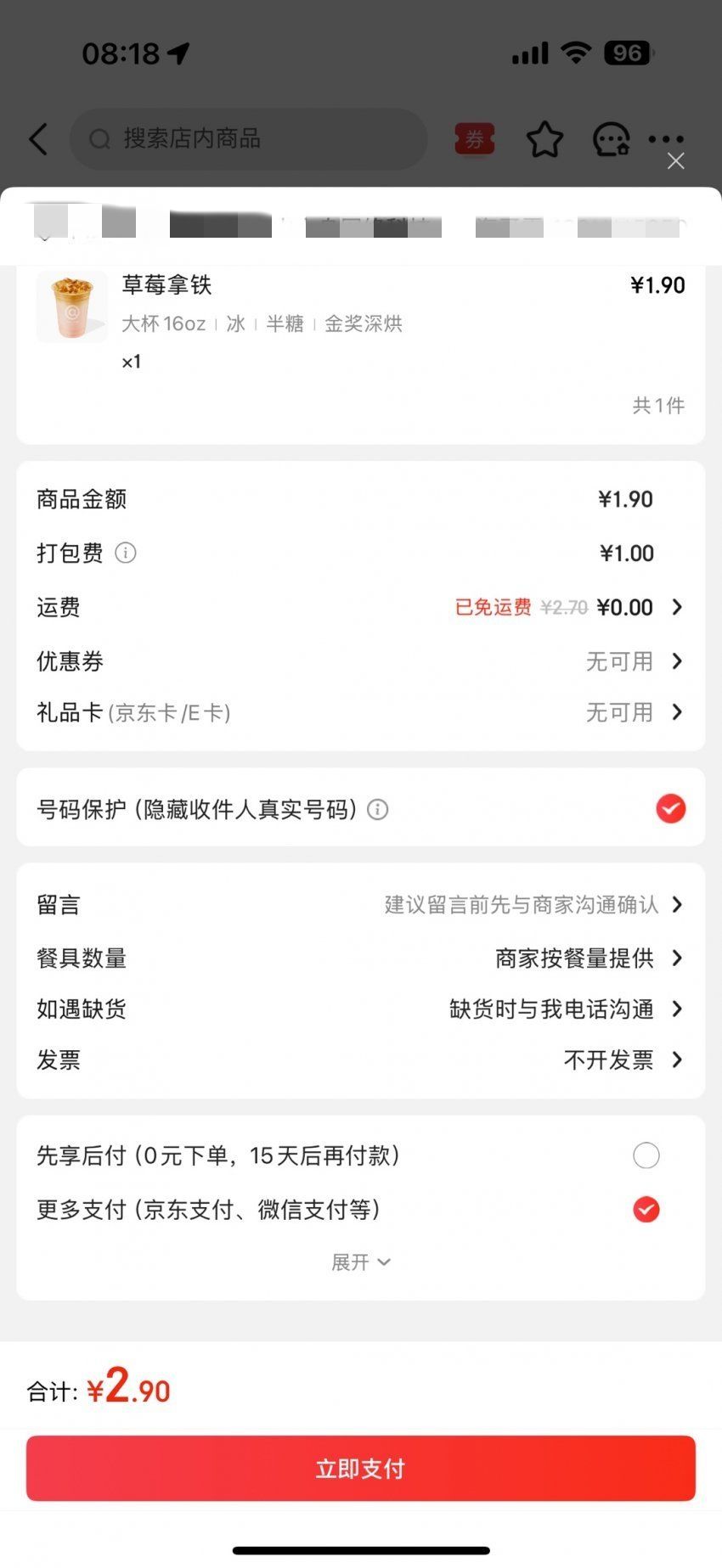
Task: Open the 礼品卡 gift card row
Action: tap(360, 712)
